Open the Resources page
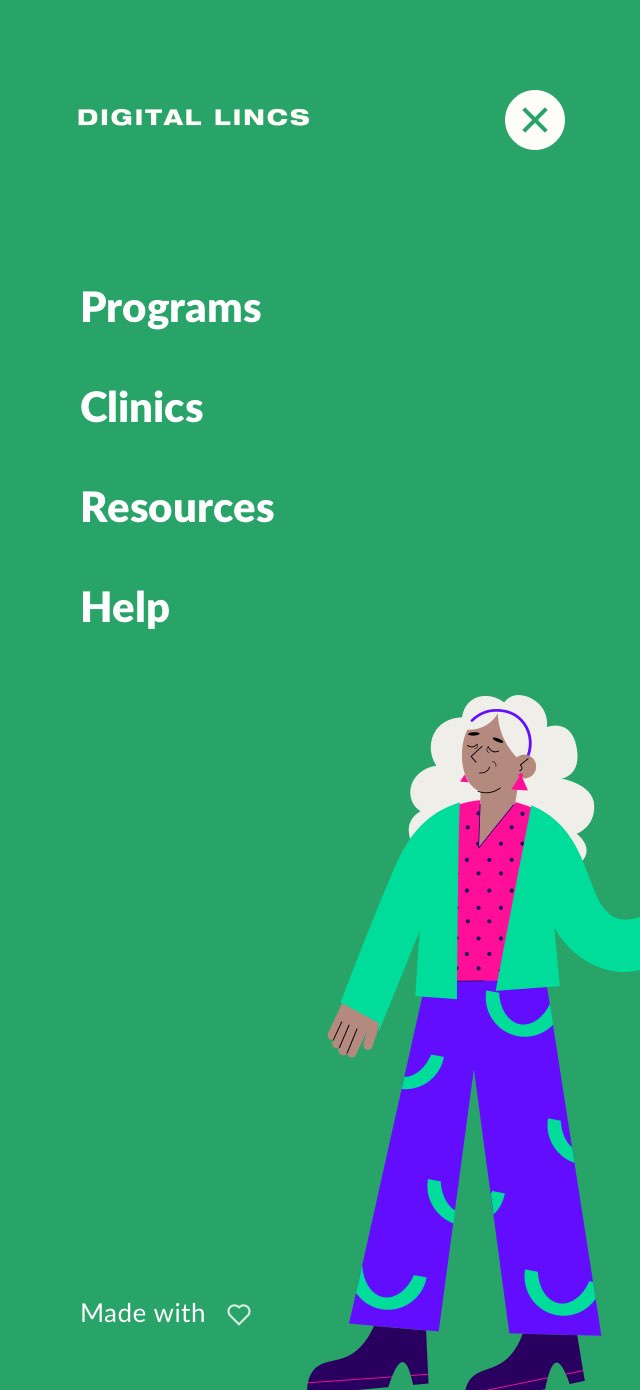This screenshot has width=640, height=1390. click(177, 508)
